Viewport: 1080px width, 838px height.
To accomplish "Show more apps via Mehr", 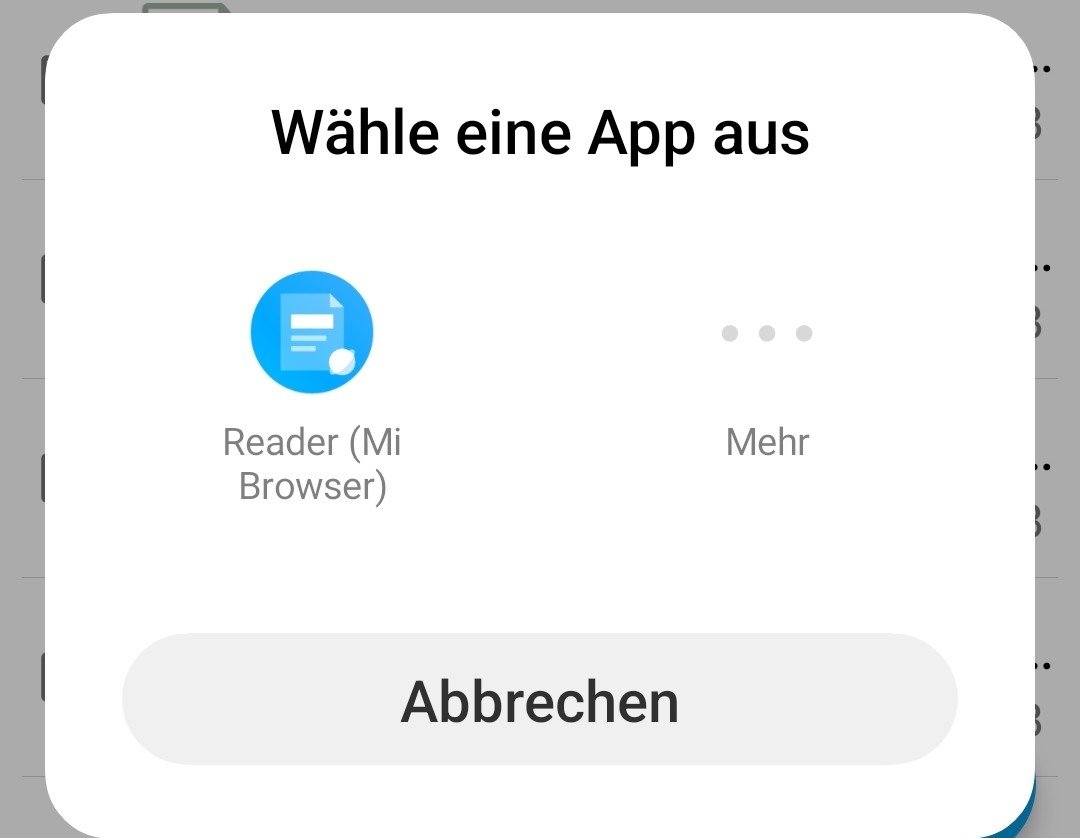I will pos(767,334).
